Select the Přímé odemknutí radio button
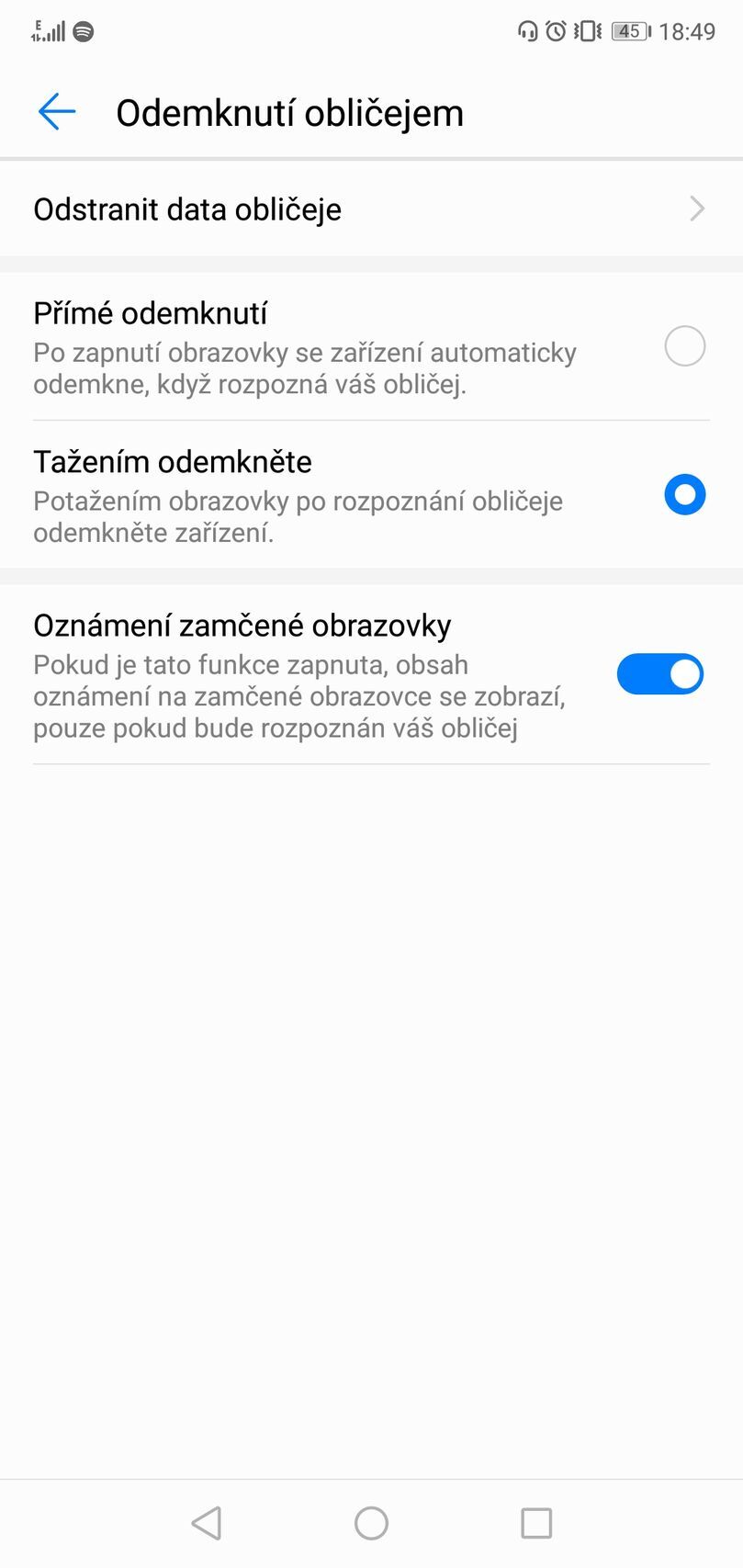743x1568 pixels. (684, 347)
